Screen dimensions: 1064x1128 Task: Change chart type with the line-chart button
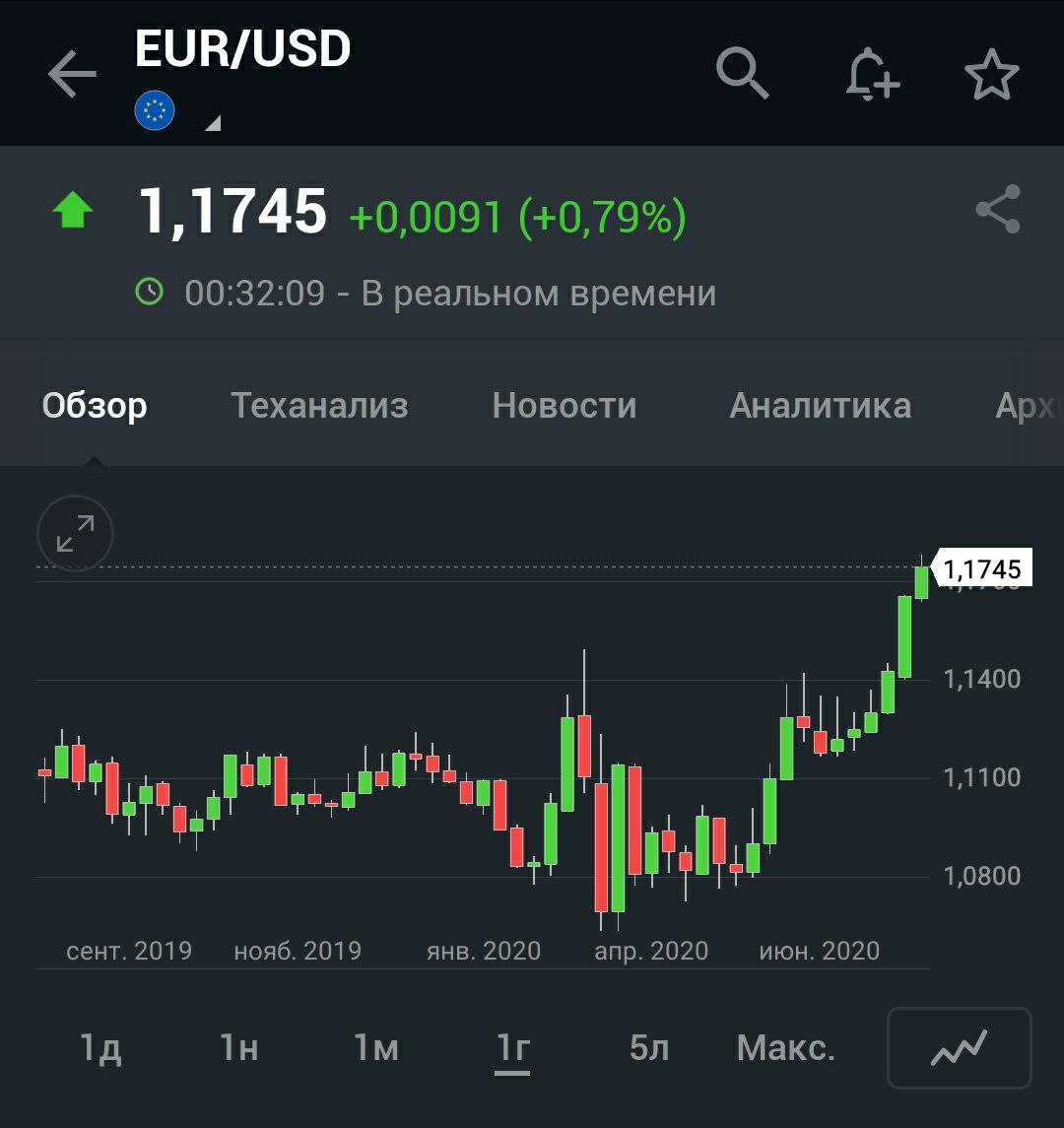coord(959,1047)
